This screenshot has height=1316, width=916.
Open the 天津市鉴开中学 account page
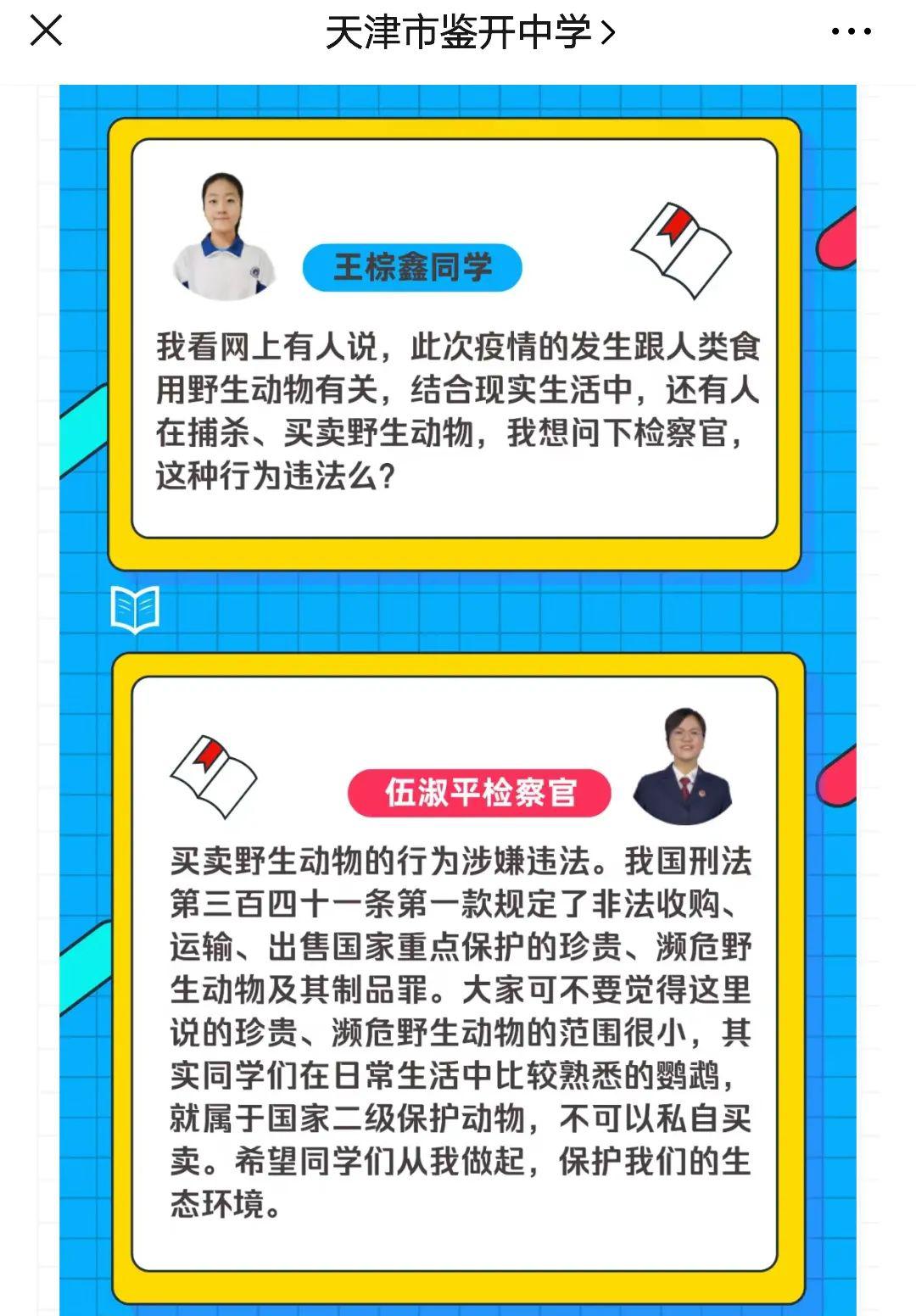469,33
